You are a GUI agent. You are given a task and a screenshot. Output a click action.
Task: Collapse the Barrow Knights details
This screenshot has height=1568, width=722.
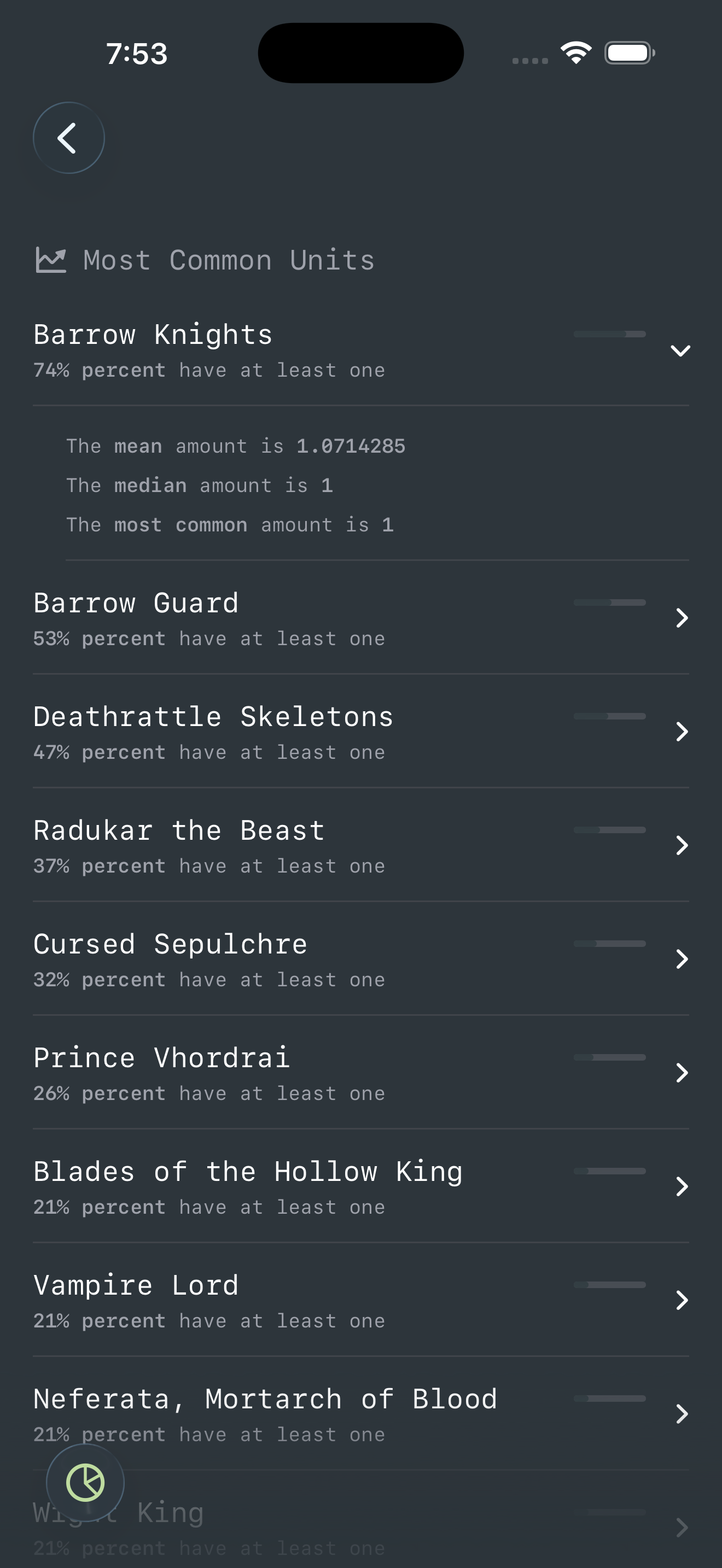(x=681, y=351)
